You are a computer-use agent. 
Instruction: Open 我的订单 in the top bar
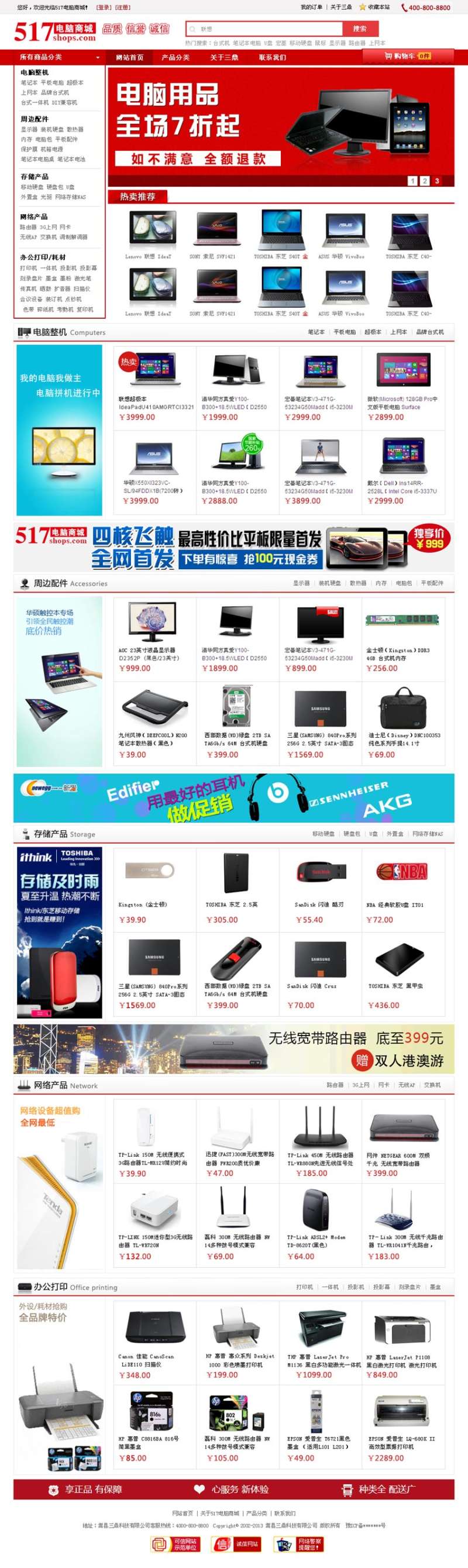pyautogui.click(x=311, y=7)
